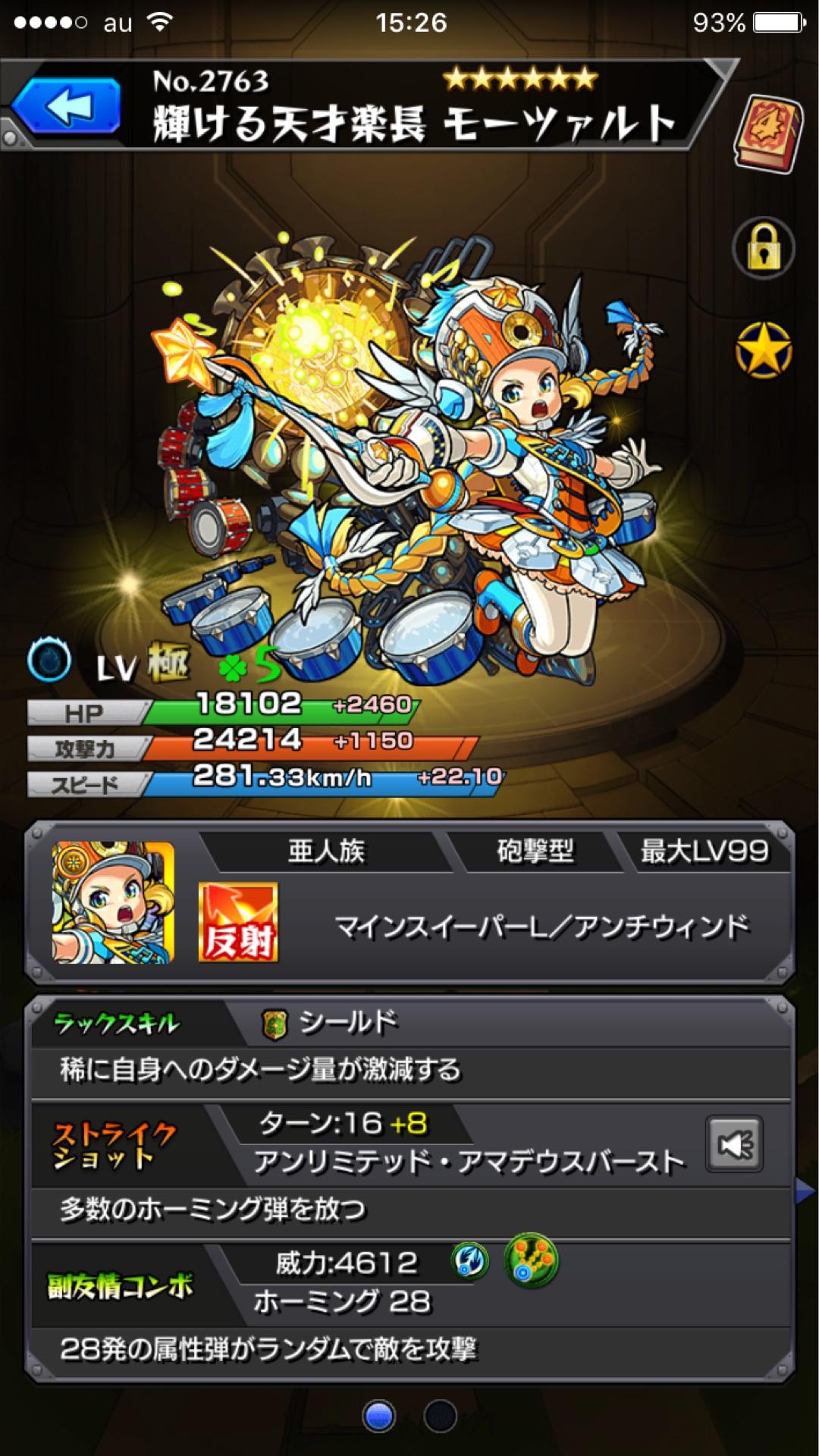The image size is (819, 1456).
Task: Switch to the second detail page dot
Action: (440, 1415)
